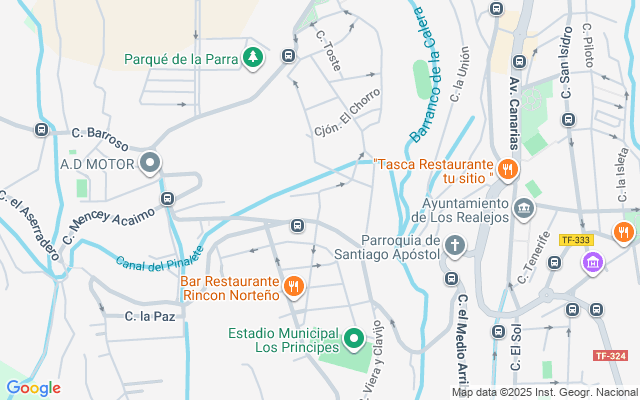Tap the purple museum marker
Image resolution: width=640 pixels, height=400 pixels.
pyautogui.click(x=593, y=263)
